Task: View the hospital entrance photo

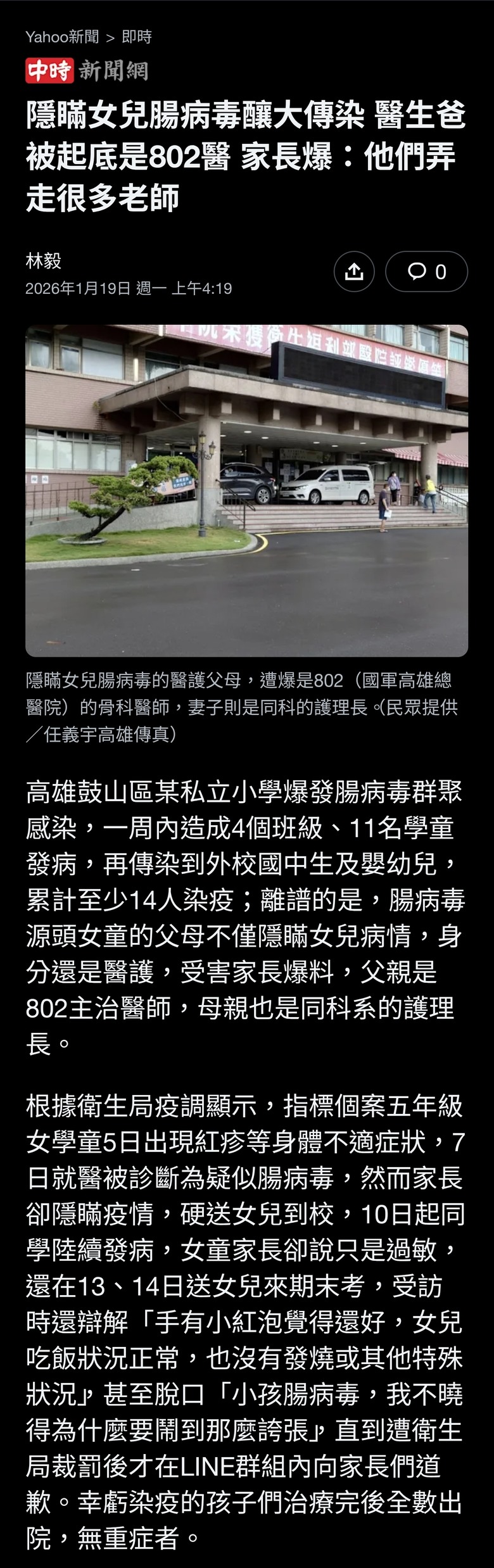Action: pyautogui.click(x=246, y=490)
